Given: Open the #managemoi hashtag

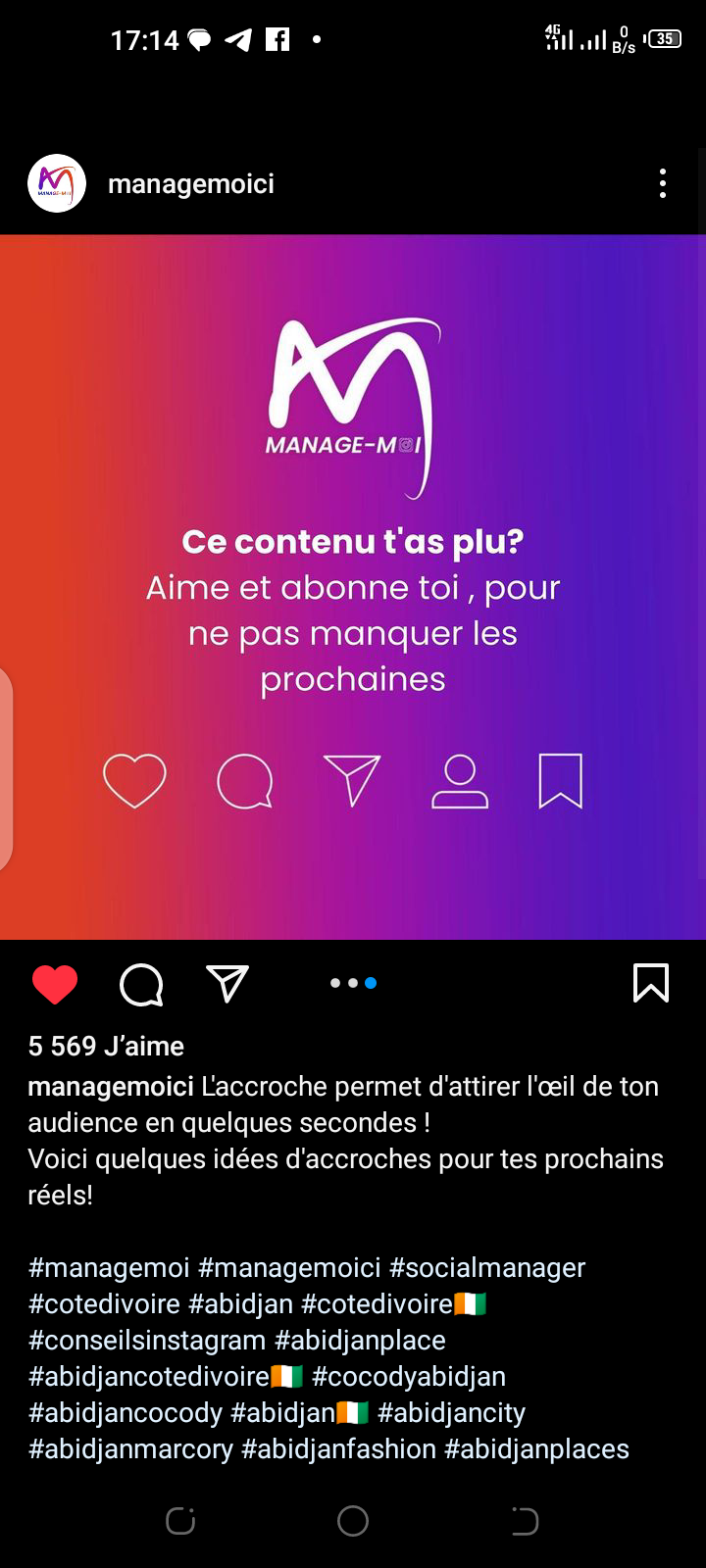Looking at the screenshot, I should 109,1267.
